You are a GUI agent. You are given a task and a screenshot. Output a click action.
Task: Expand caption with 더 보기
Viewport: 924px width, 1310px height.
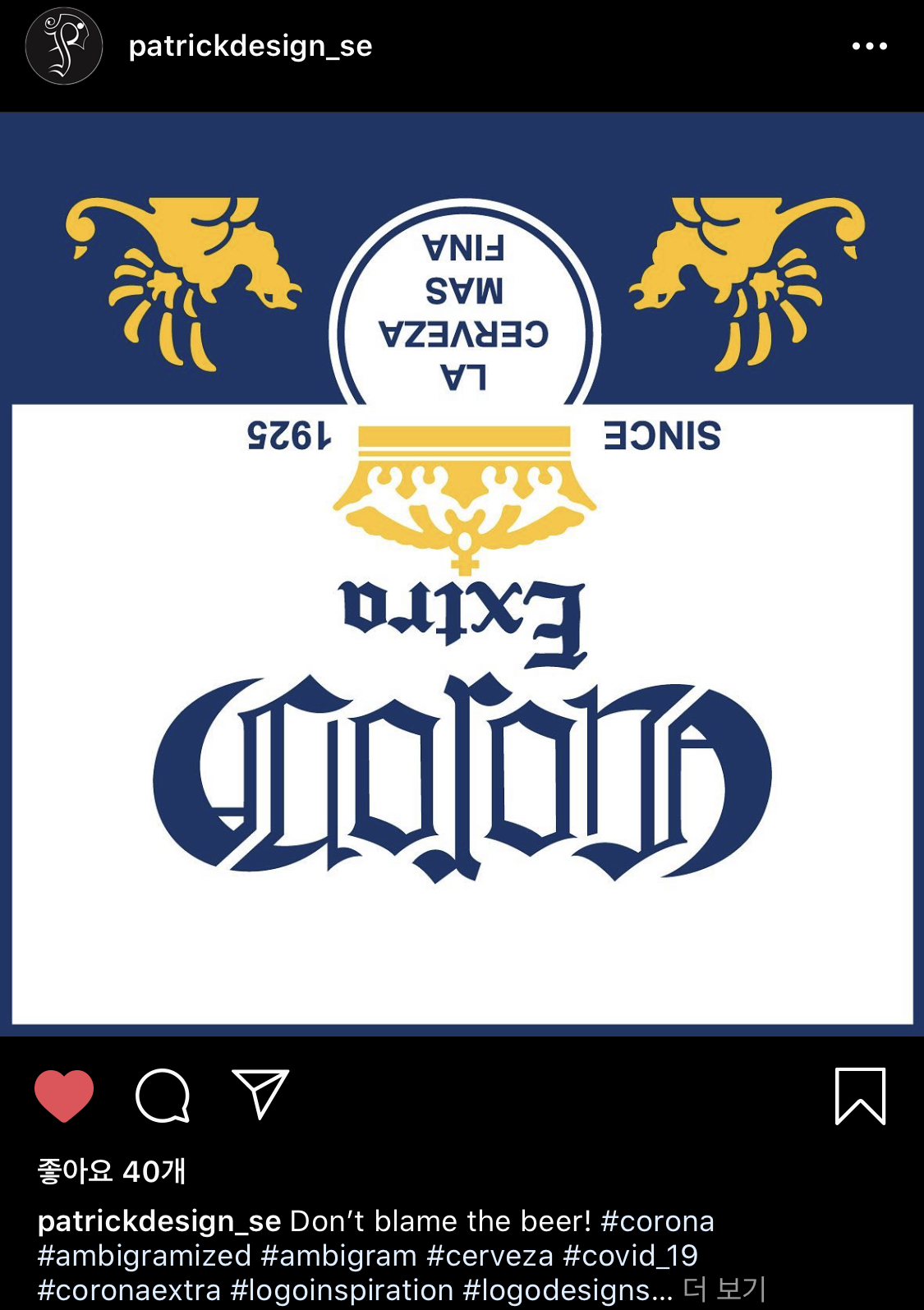[724, 1289]
